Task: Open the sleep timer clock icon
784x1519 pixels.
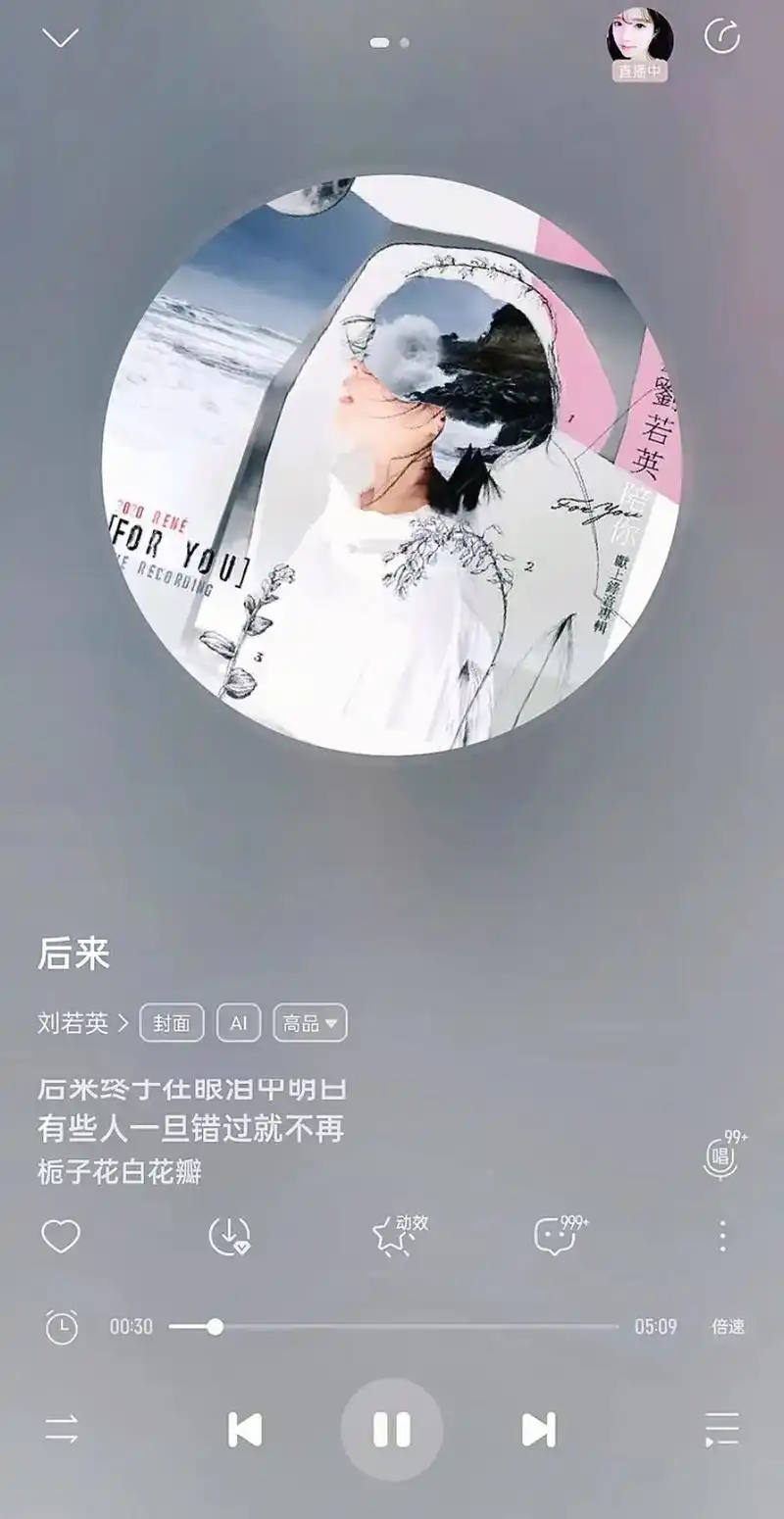Action: (x=62, y=1327)
